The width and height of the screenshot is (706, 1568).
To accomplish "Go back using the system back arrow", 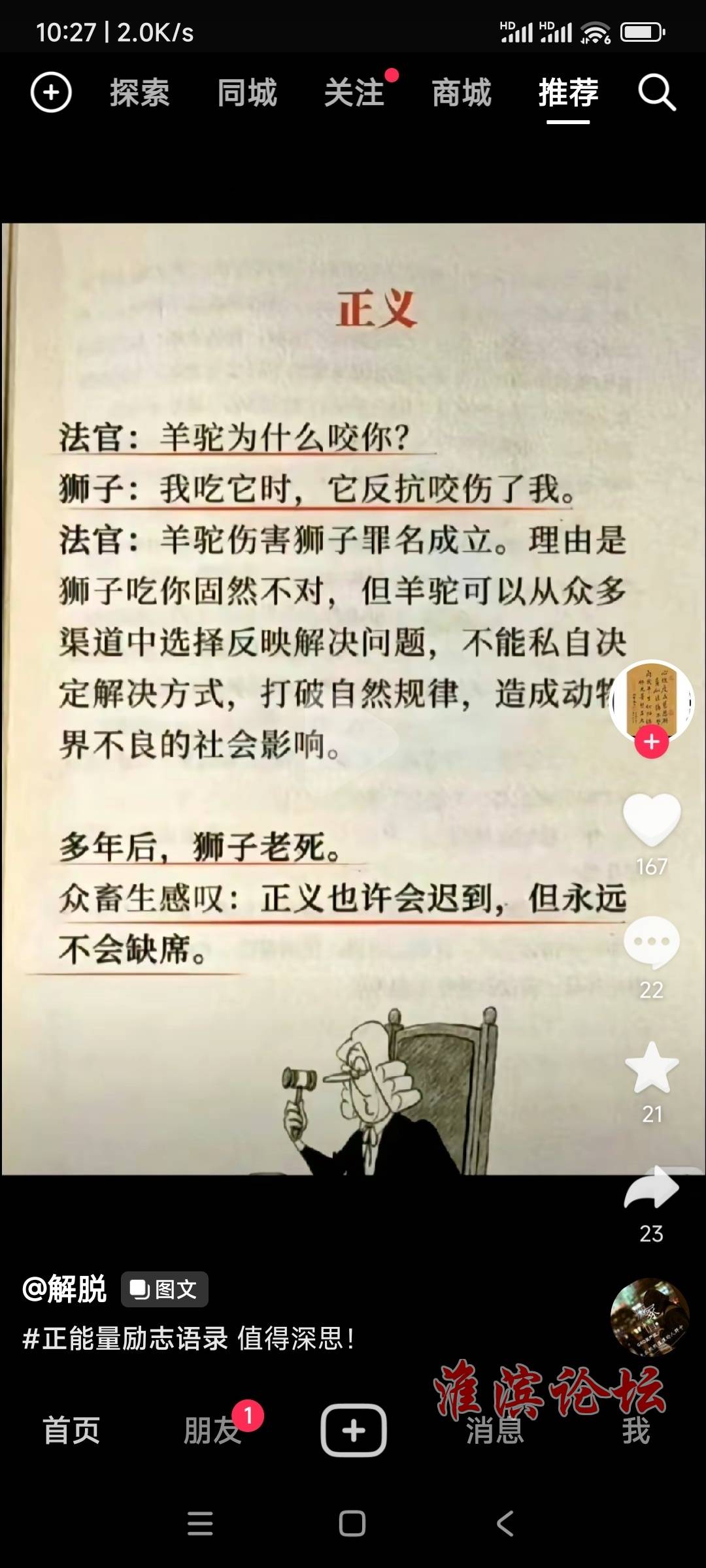I will coord(505,1524).
